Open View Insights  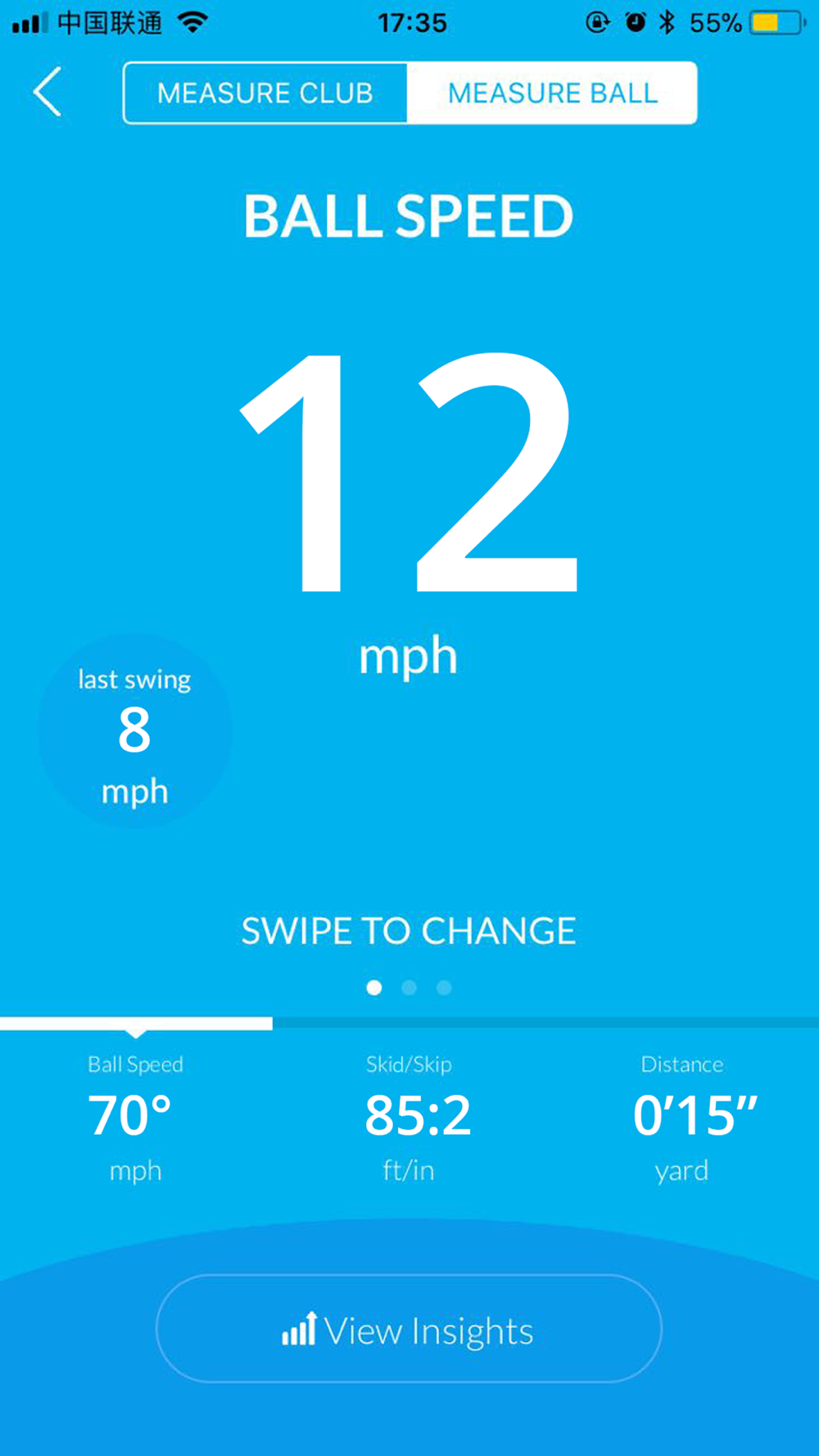[409, 1328]
